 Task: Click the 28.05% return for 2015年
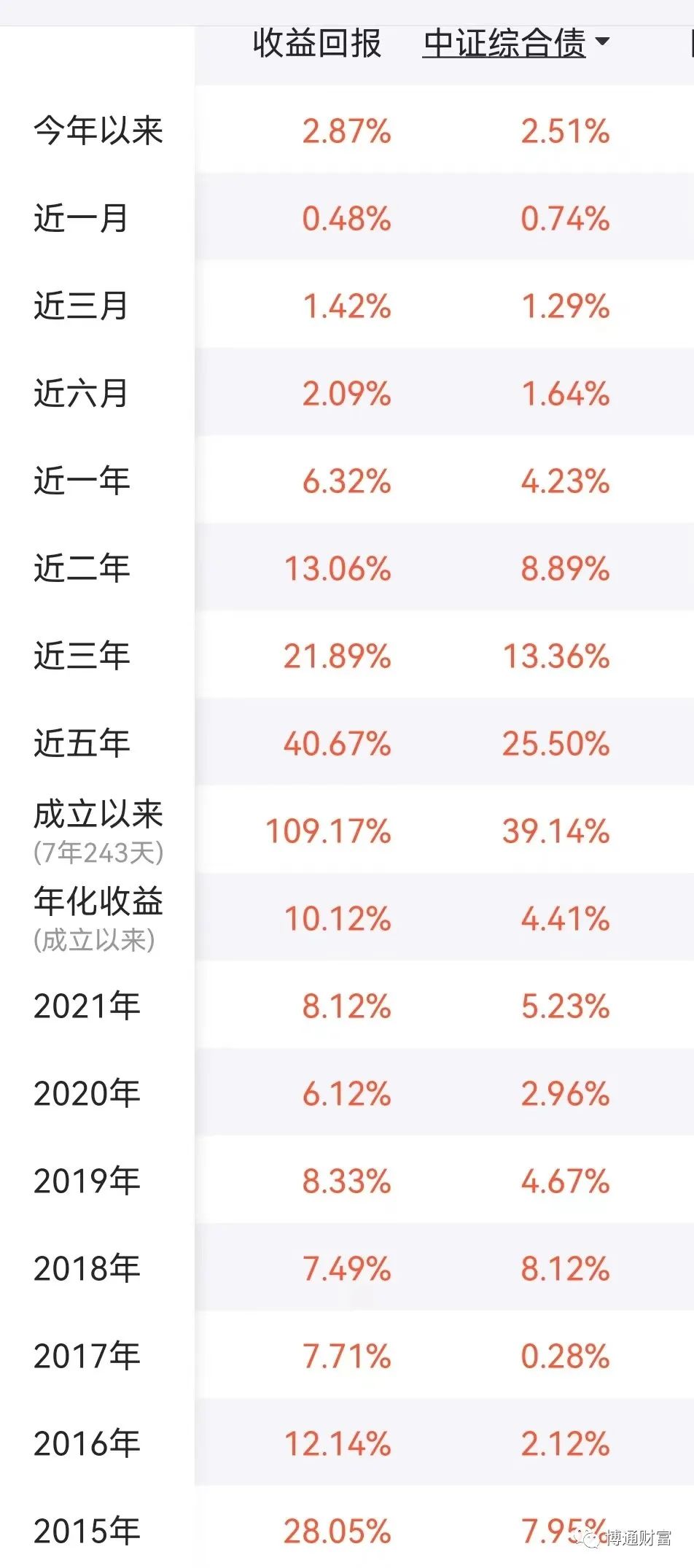[x=338, y=1532]
